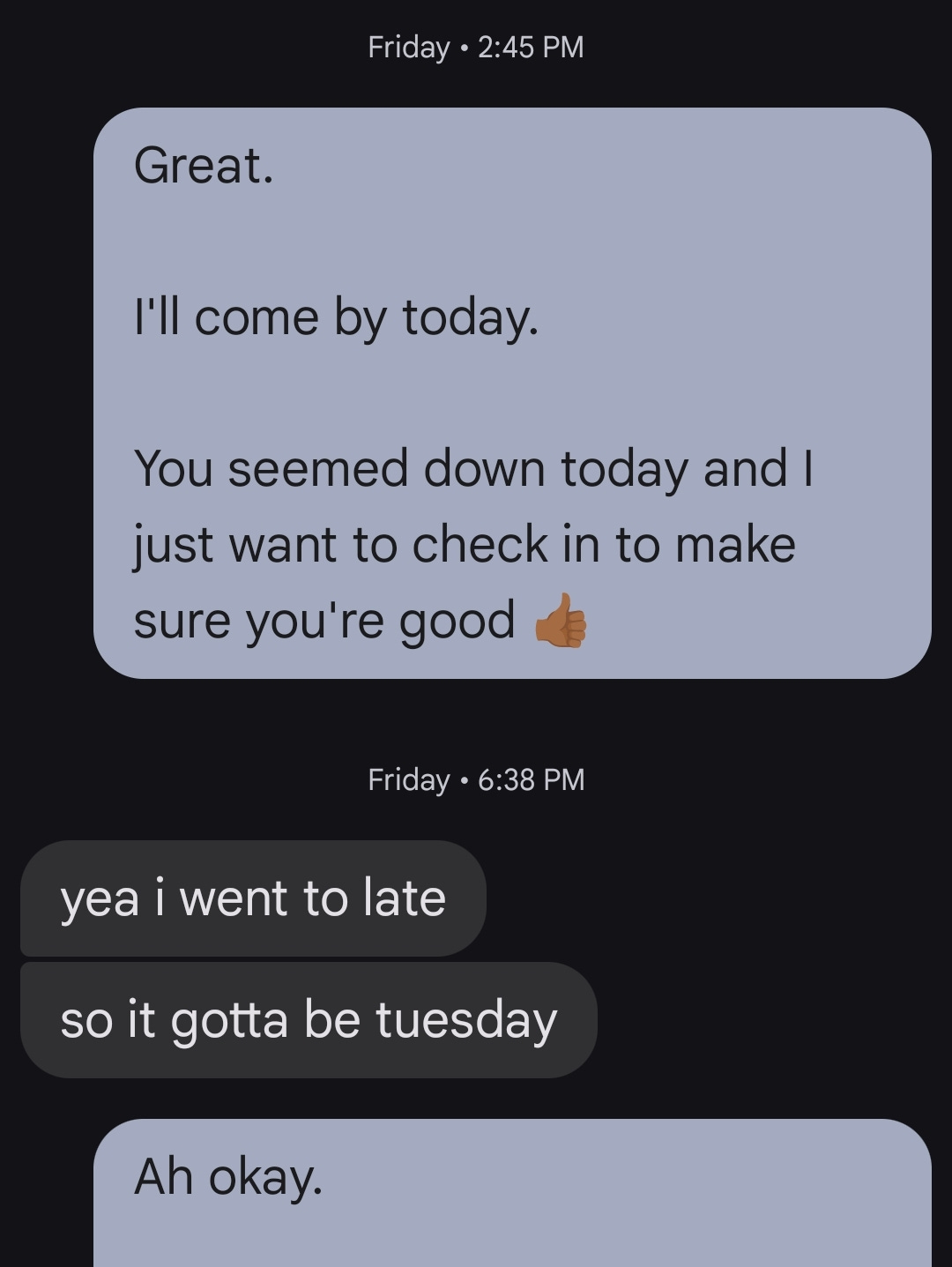Open details for "so it gotta be tuesday" message
The width and height of the screenshot is (952, 1267).
pyautogui.click(x=309, y=1020)
